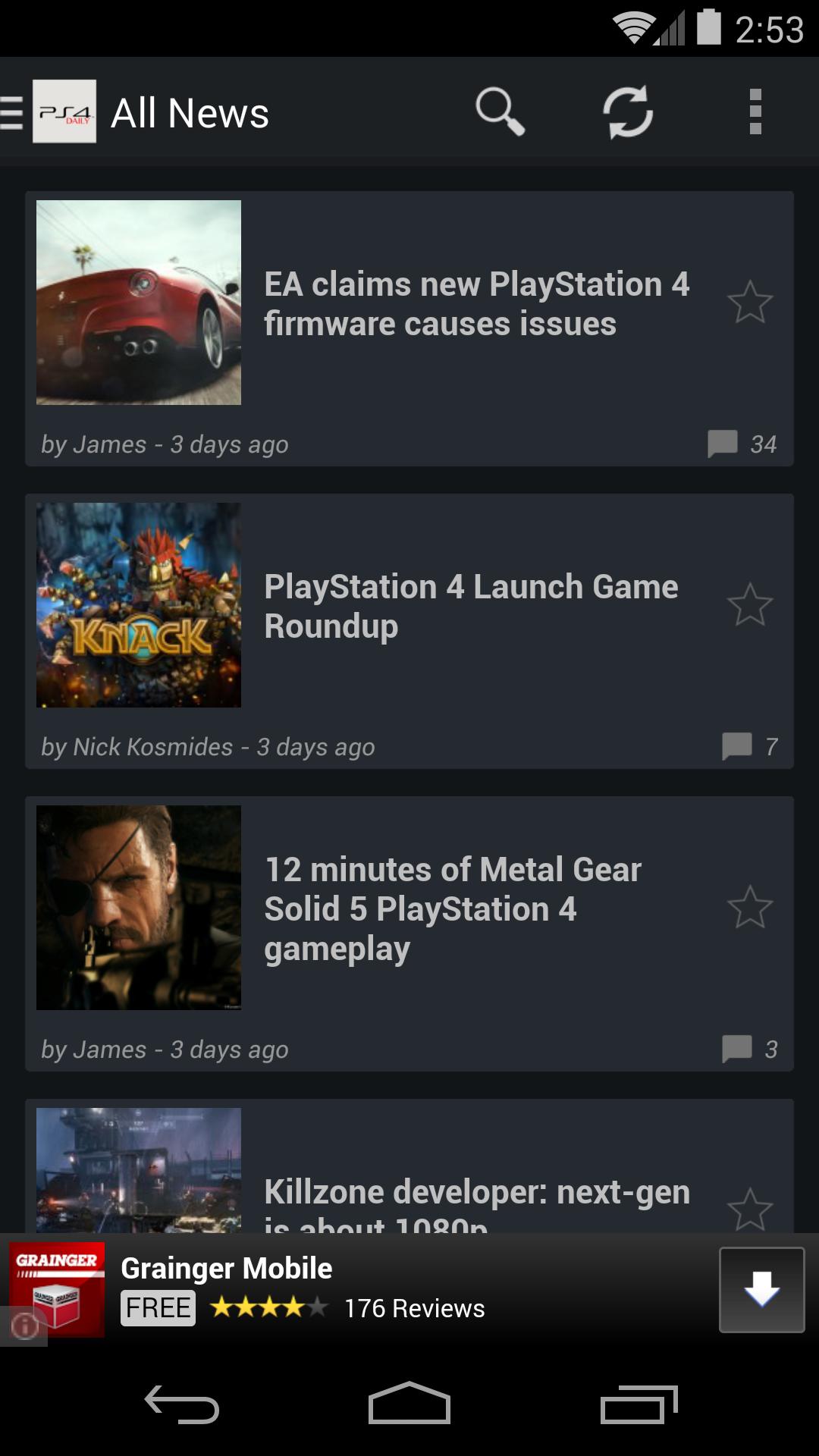The height and width of the screenshot is (1456, 819).
Task: Tap the comment bubble on the Knack article
Action: click(x=736, y=747)
